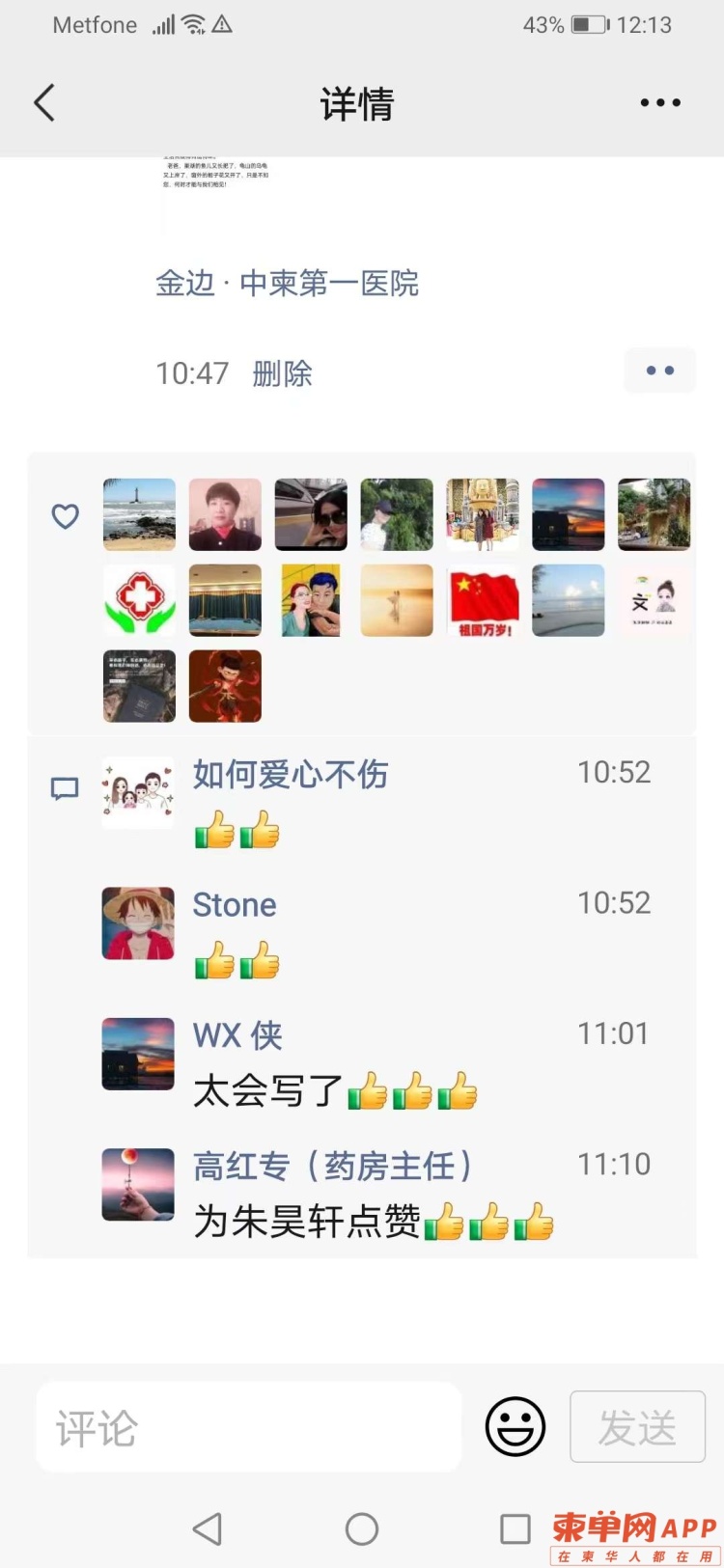The height and width of the screenshot is (1568, 724).
Task: Focus the 评论 comment input field
Action: [x=249, y=1427]
